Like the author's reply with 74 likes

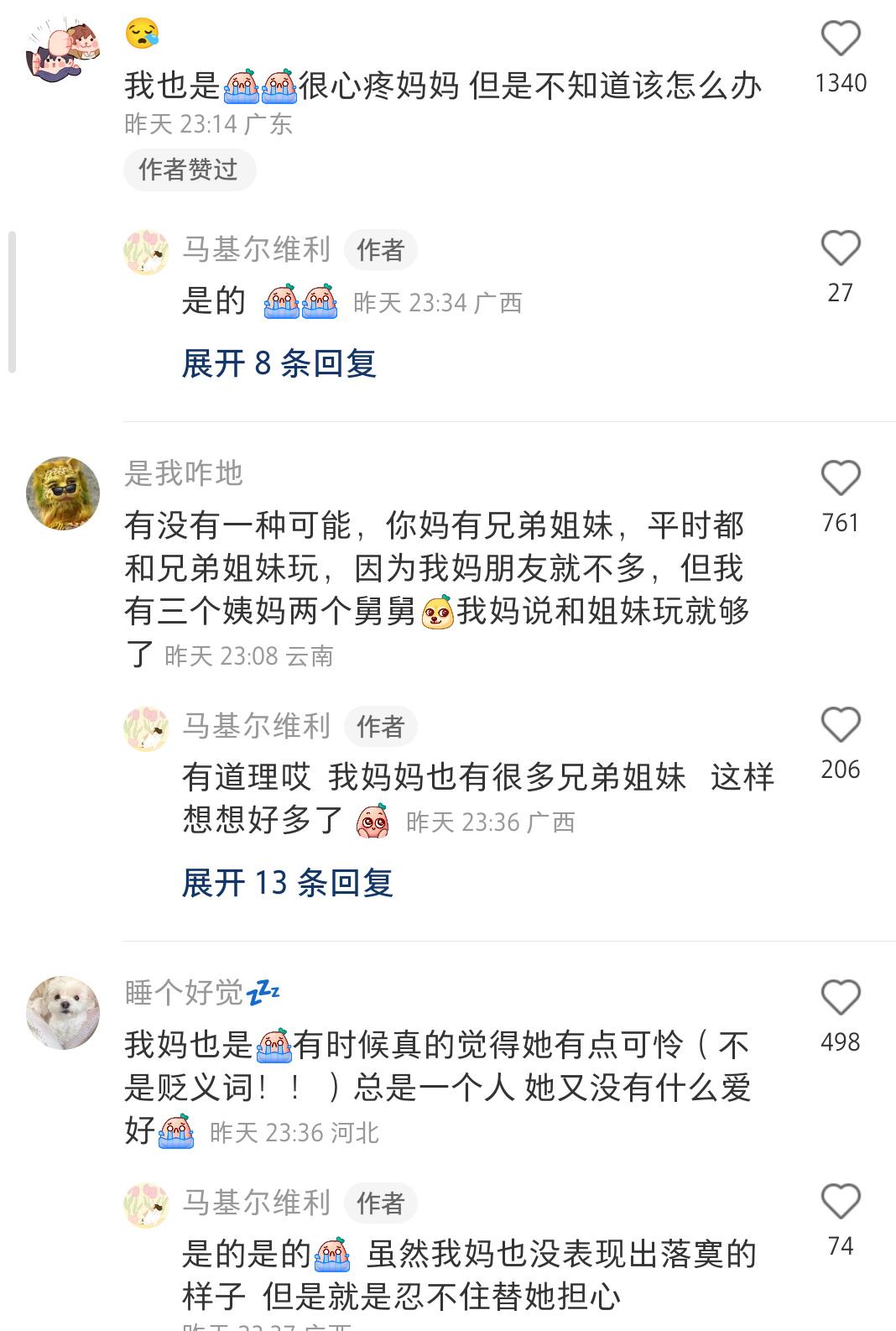pos(840,1203)
